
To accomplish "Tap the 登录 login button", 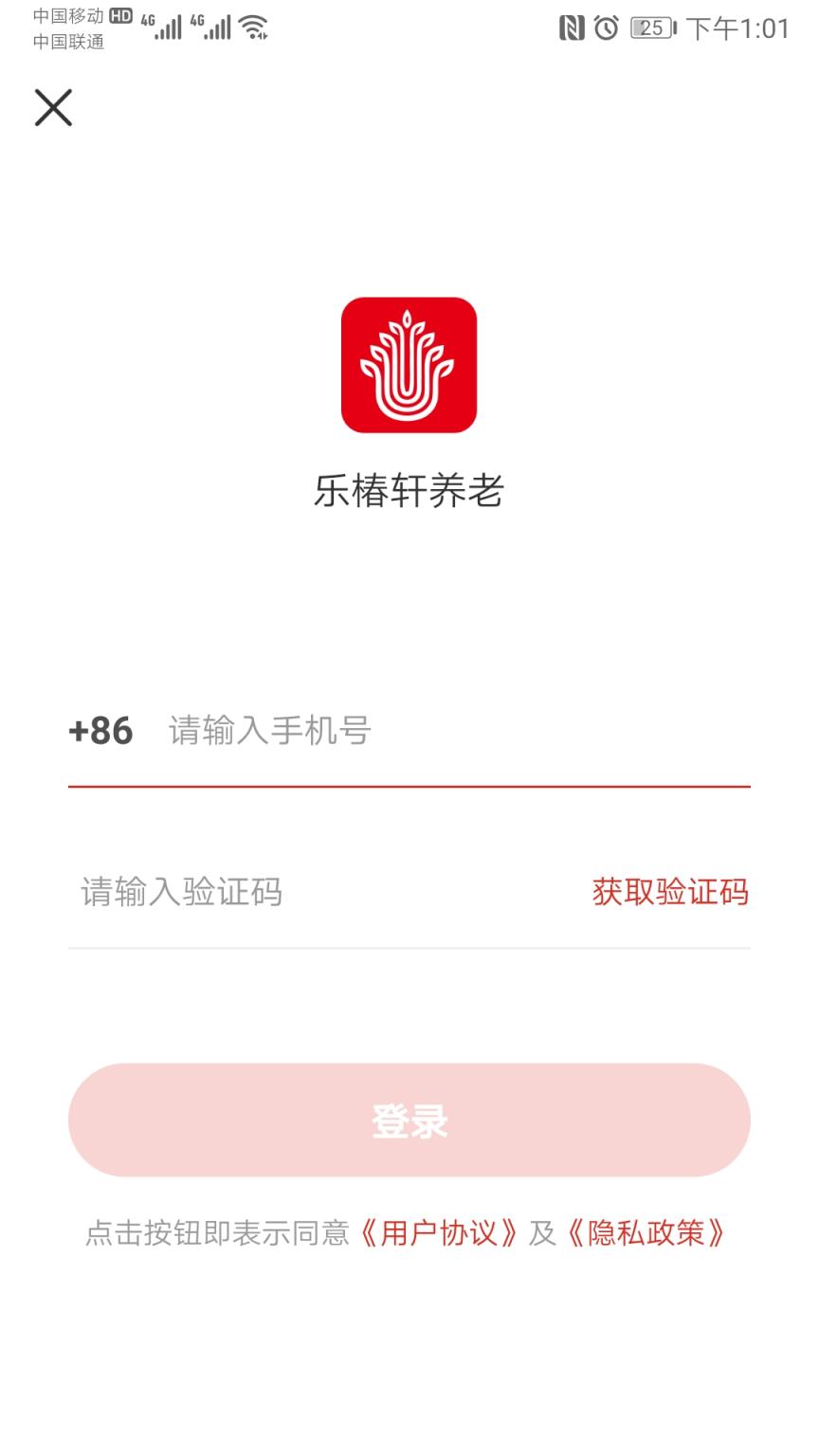I will (409, 1119).
